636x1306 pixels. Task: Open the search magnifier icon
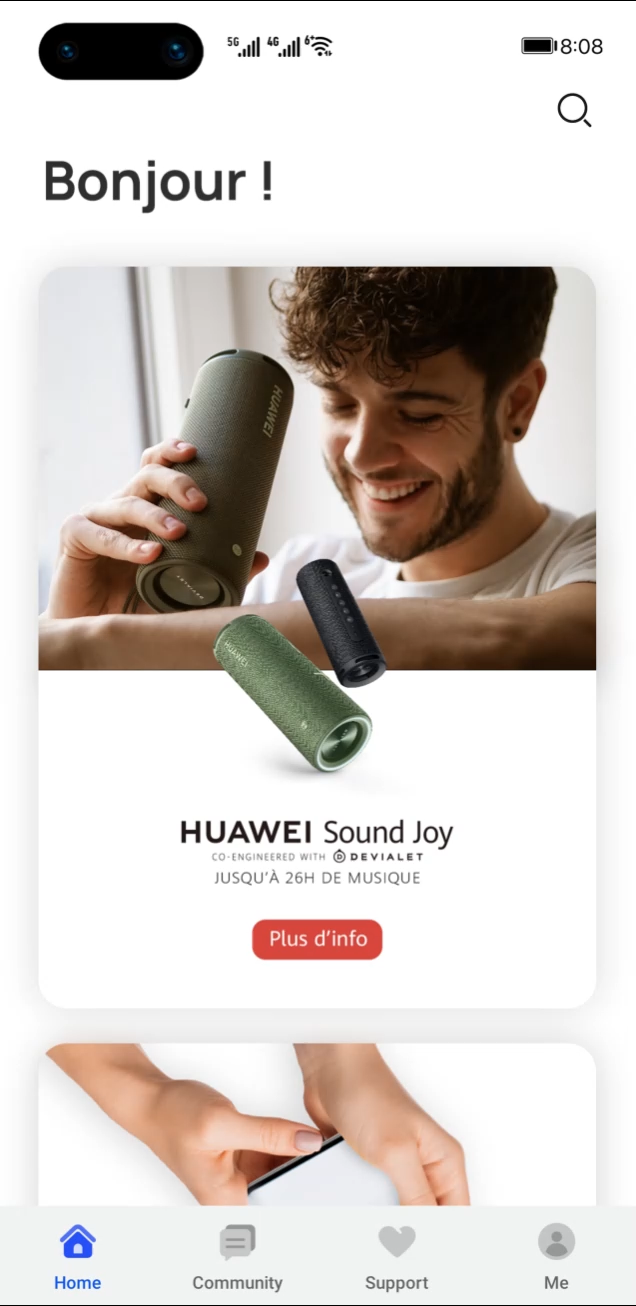coord(574,110)
